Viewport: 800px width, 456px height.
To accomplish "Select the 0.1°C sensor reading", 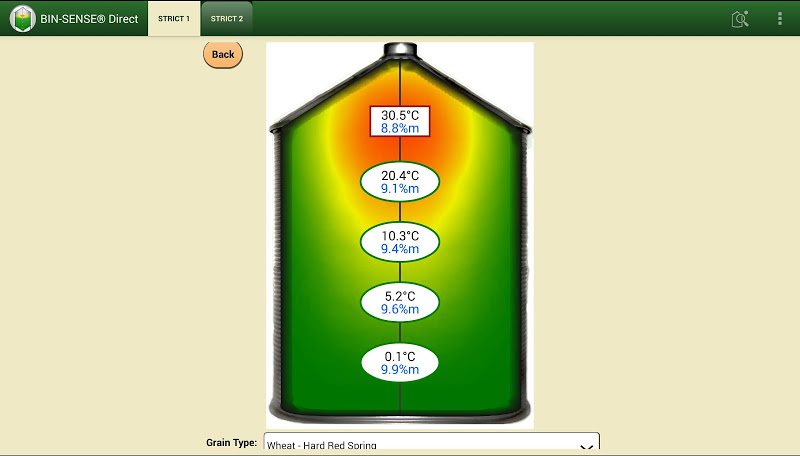I will [x=400, y=362].
